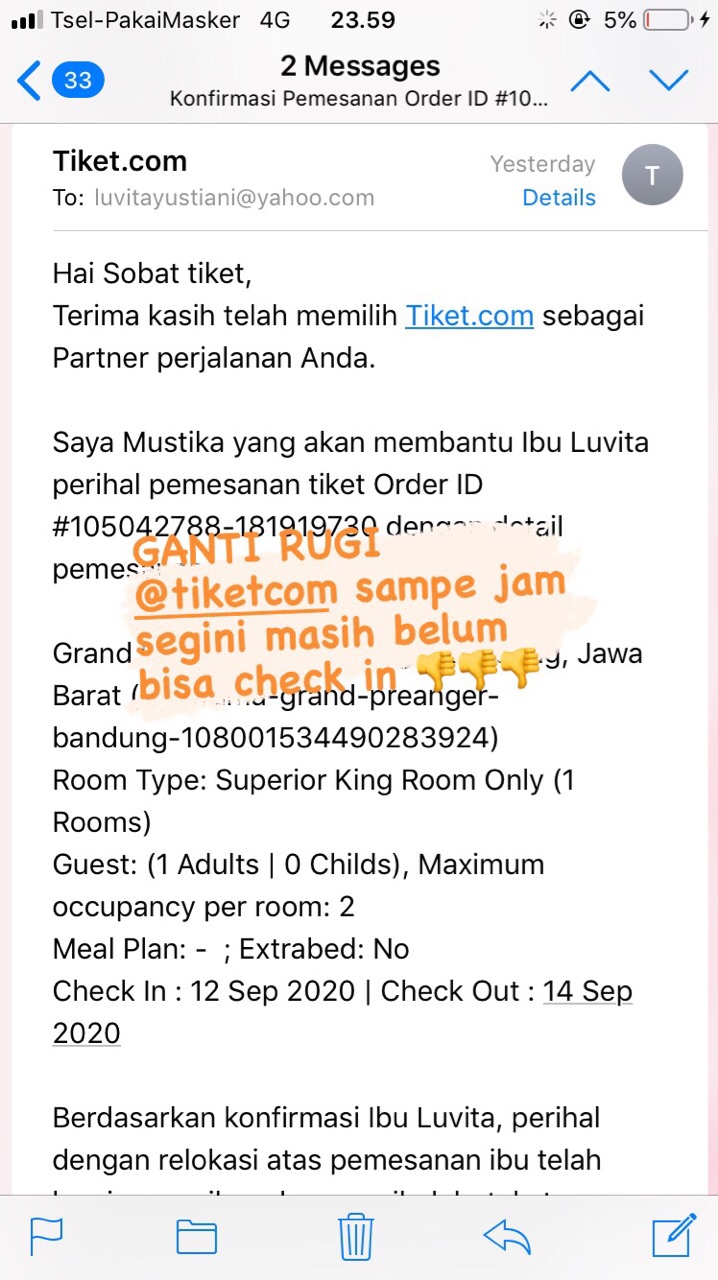
Task: Tap the underlined 14 Sep 2020 date
Action: coord(587,991)
